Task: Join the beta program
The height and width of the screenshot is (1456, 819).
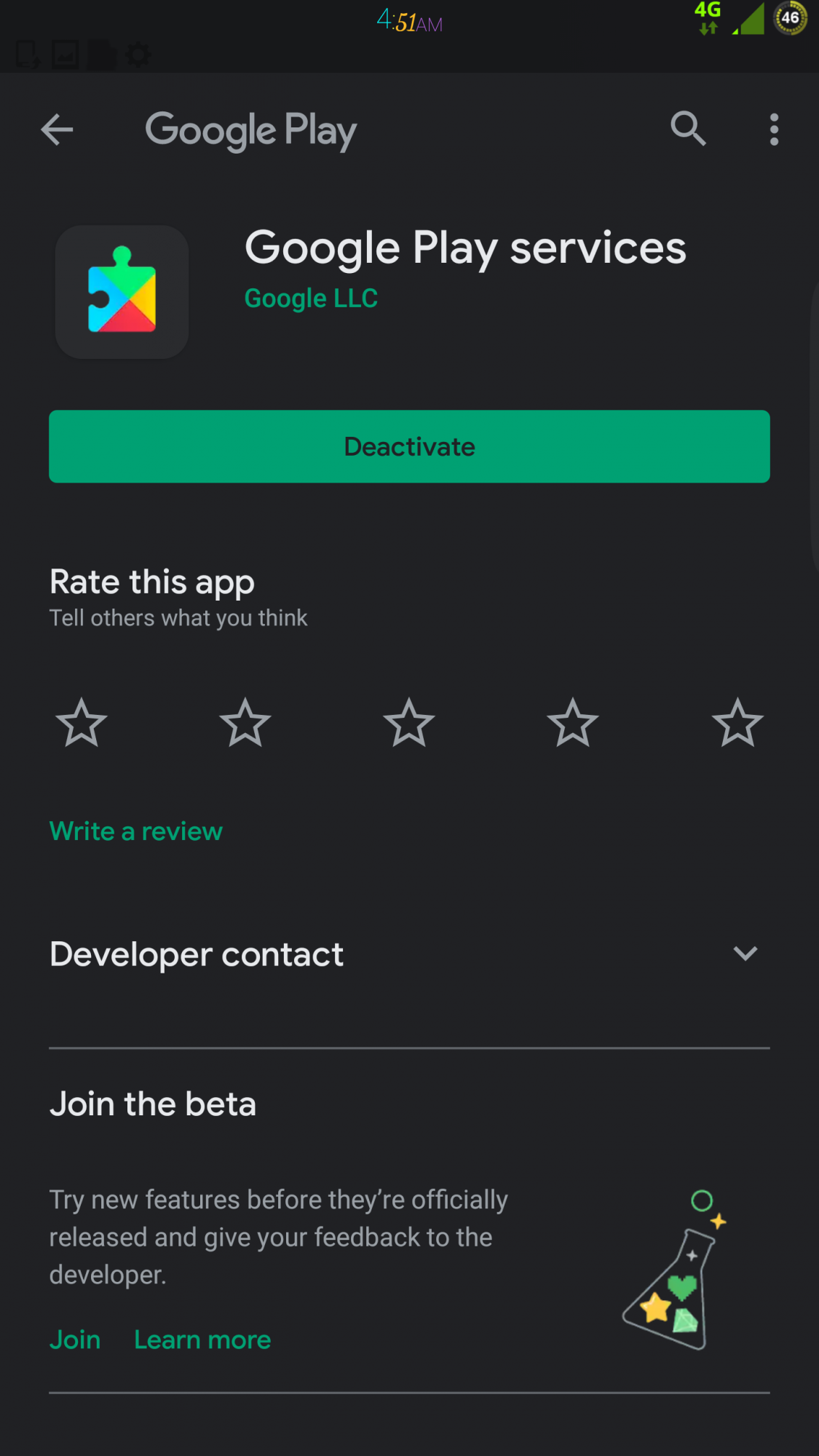Action: [75, 1340]
